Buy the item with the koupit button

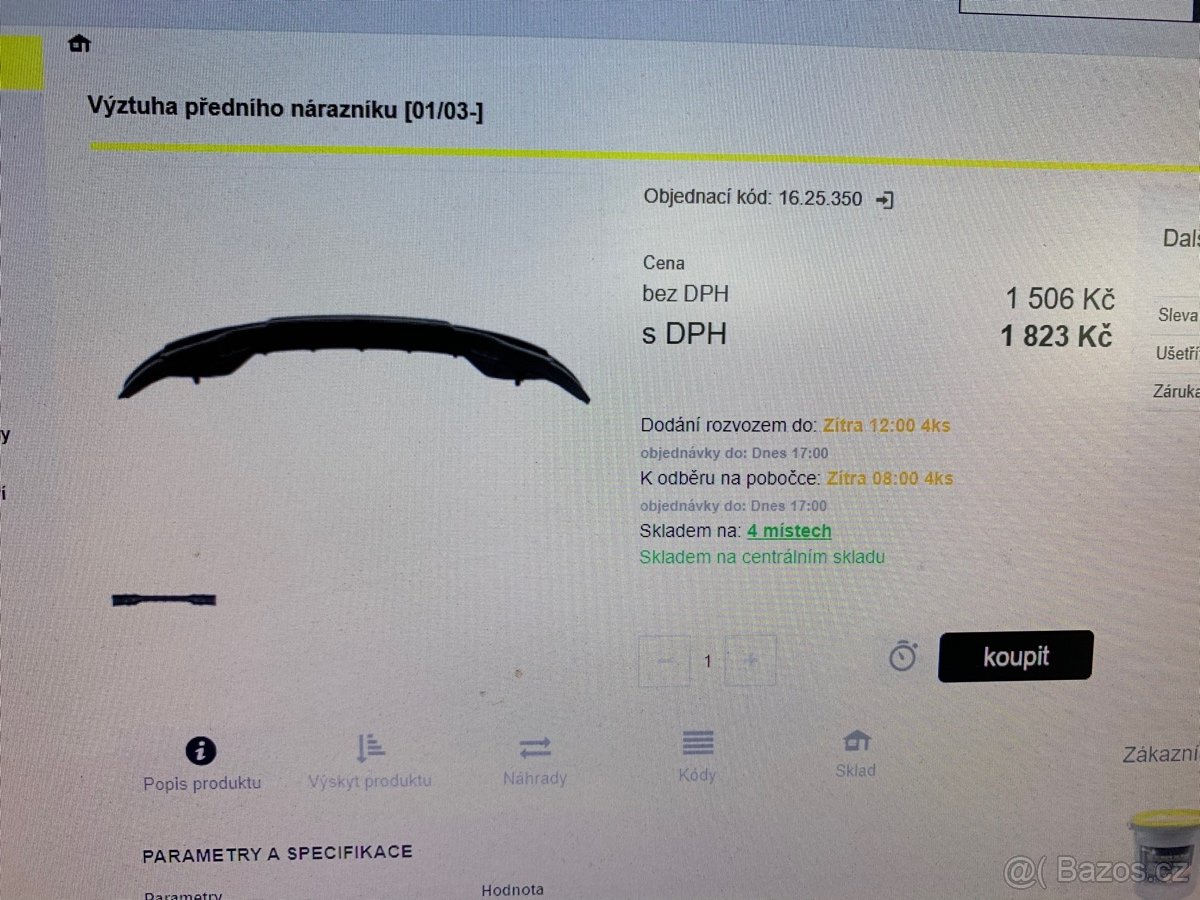pos(1015,657)
